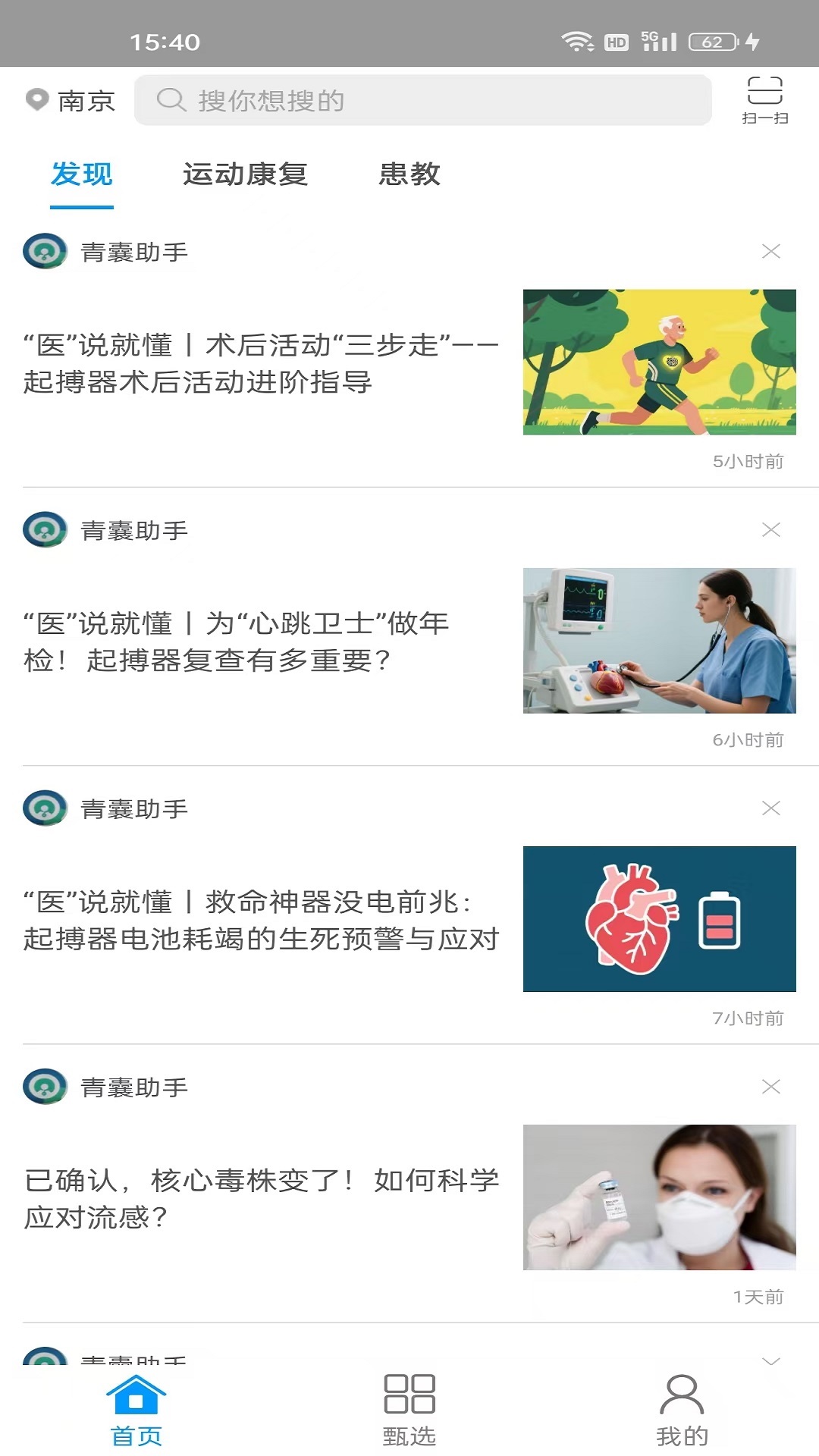
Task: Click the 青囊助手 avatar on the flu article
Action: [45, 1087]
